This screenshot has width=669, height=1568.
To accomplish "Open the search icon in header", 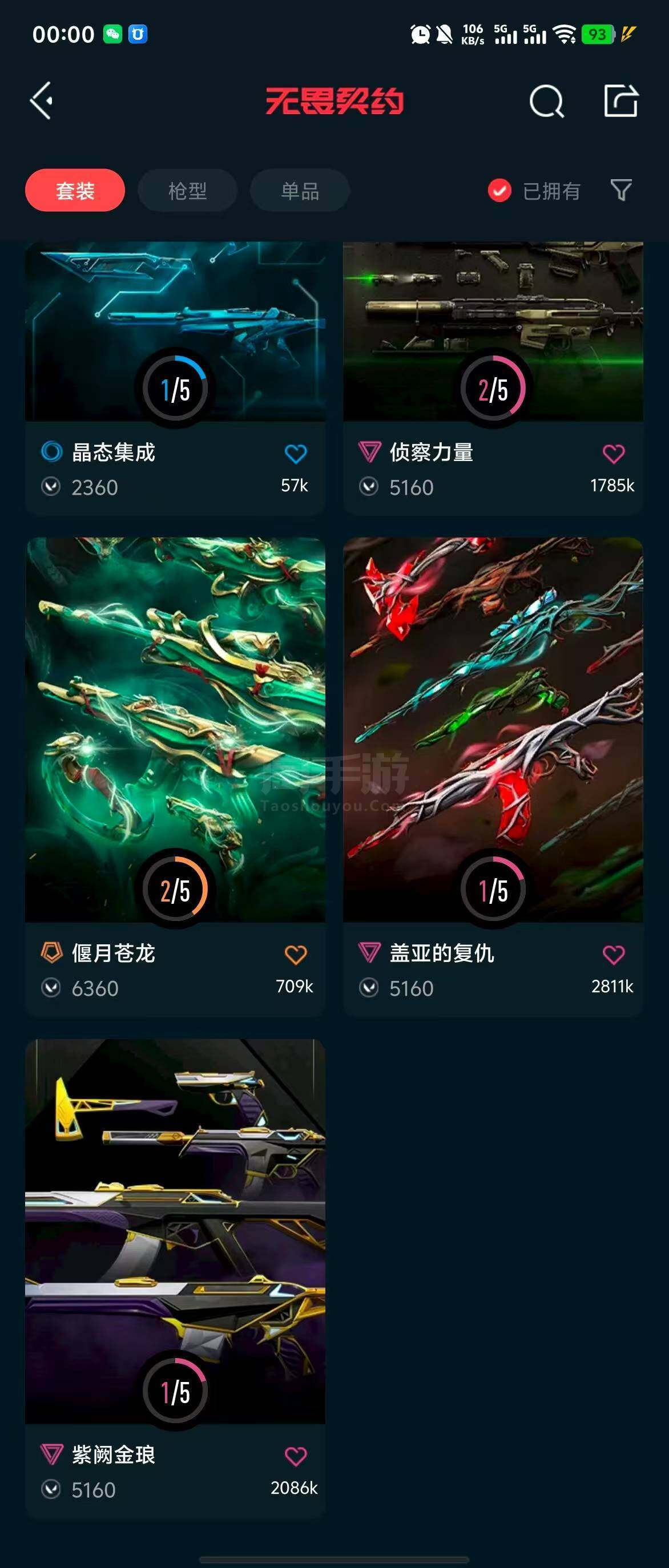I will pyautogui.click(x=546, y=101).
